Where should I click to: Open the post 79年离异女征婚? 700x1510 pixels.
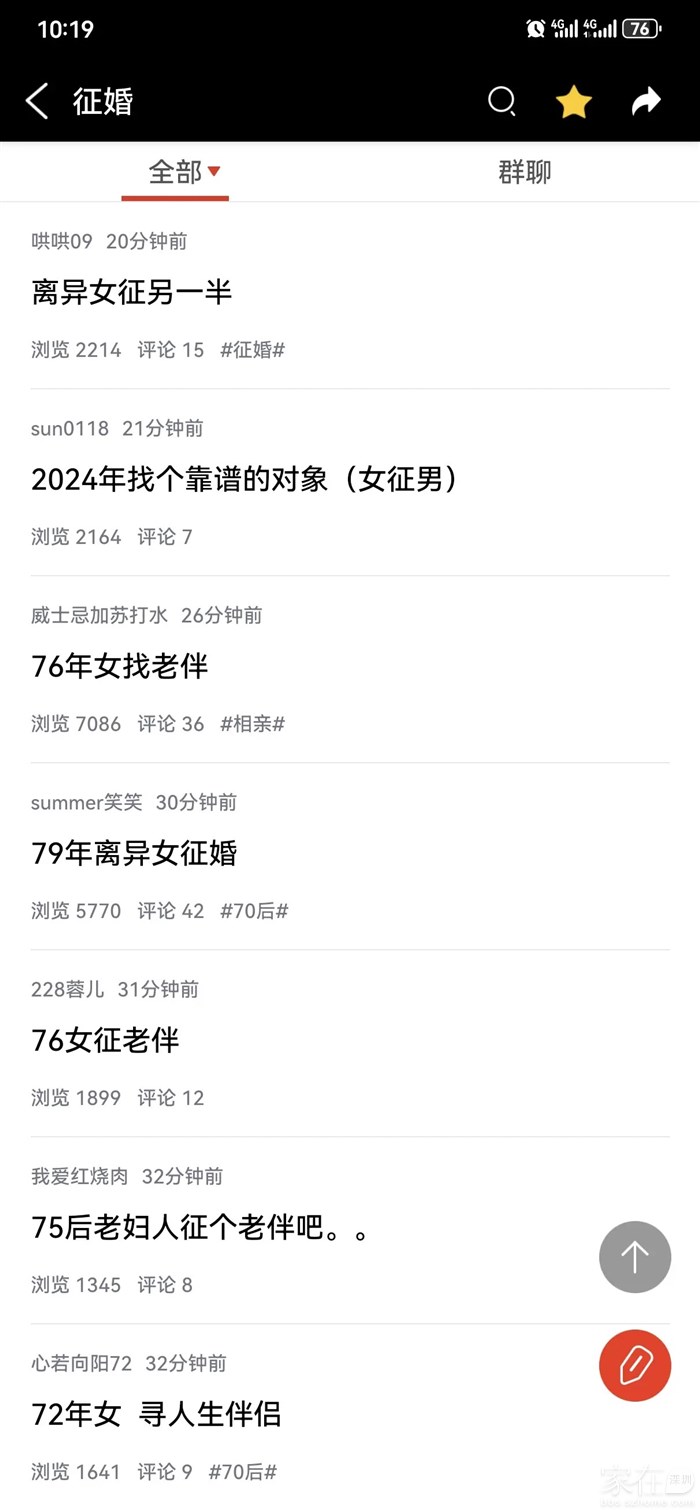(x=134, y=853)
